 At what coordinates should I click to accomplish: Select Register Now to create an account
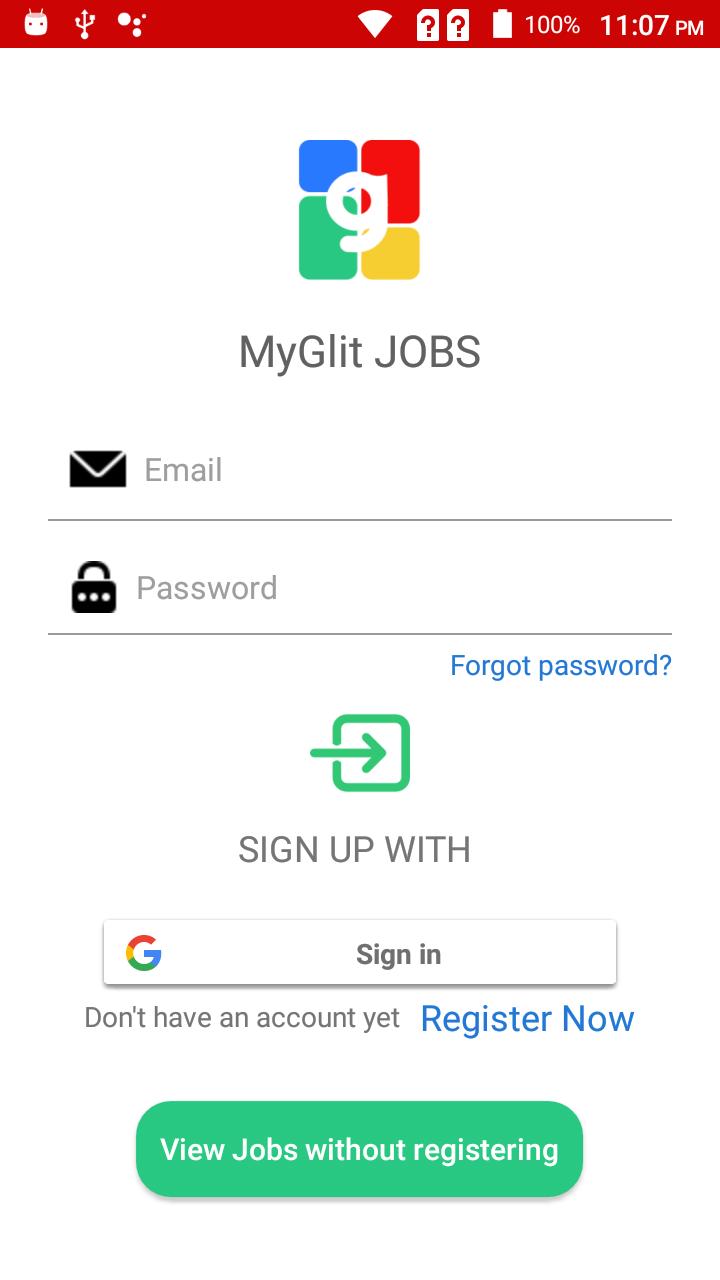(527, 1018)
